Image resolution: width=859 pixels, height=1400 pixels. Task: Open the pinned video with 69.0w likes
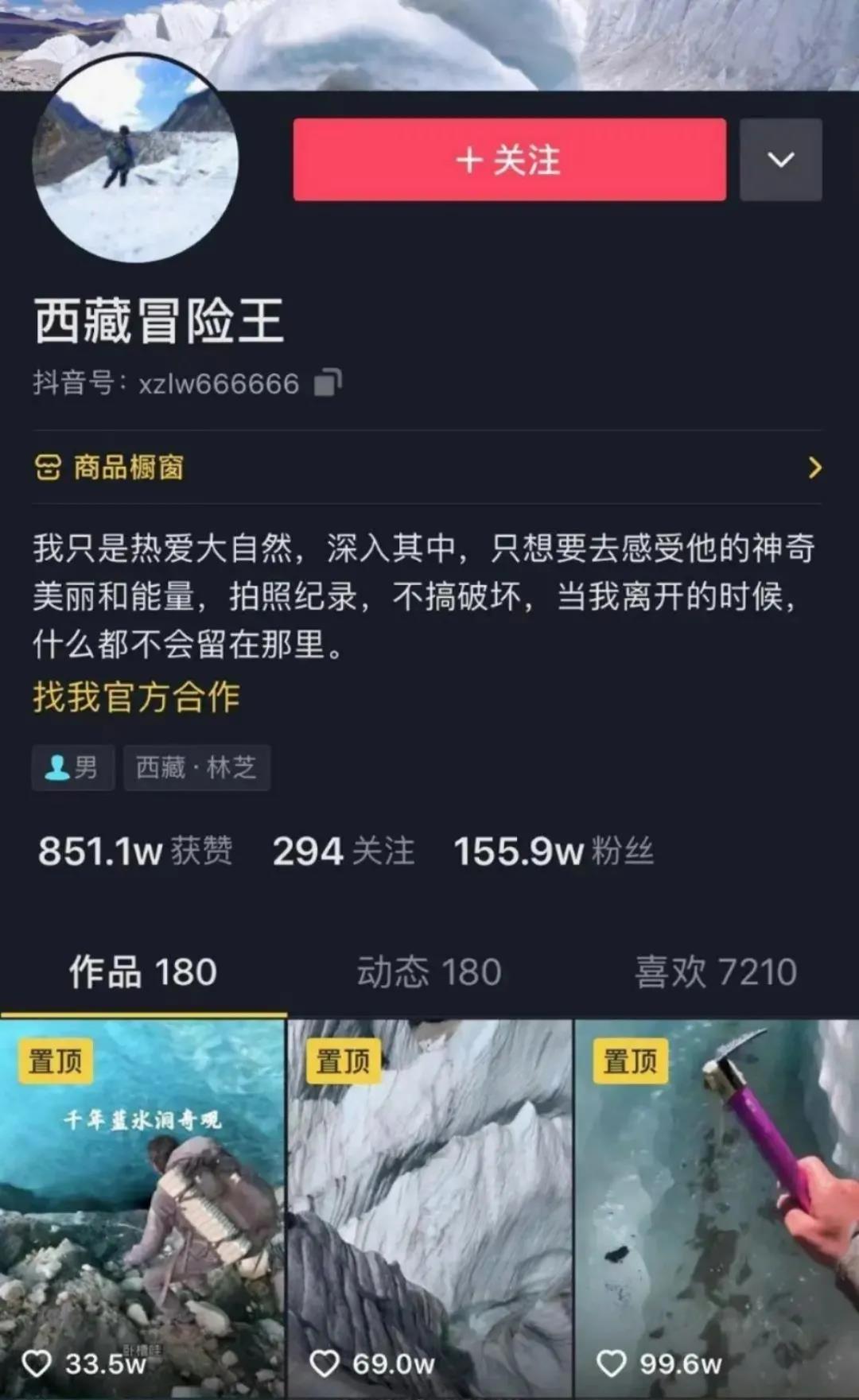(429, 1208)
